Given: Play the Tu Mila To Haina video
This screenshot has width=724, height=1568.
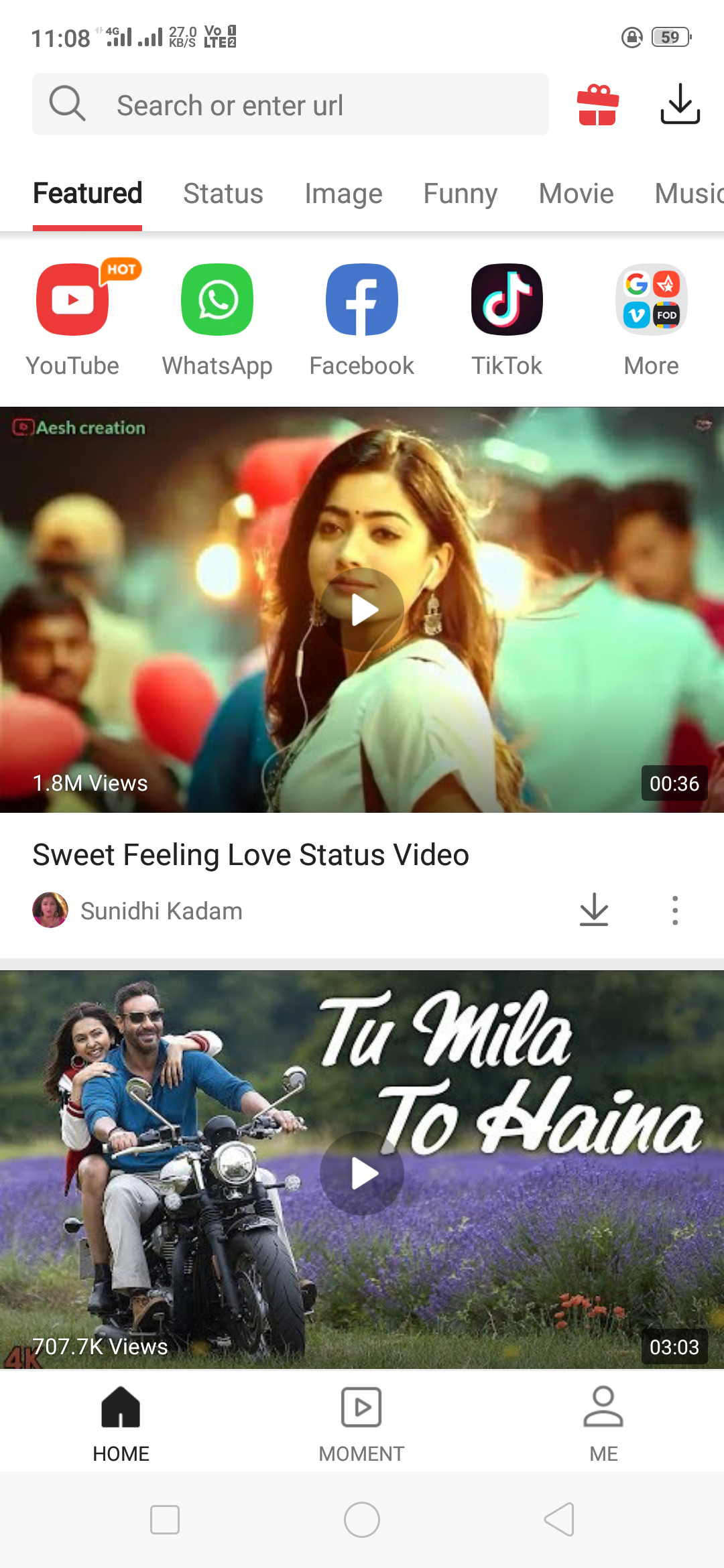Looking at the screenshot, I should (x=362, y=1173).
